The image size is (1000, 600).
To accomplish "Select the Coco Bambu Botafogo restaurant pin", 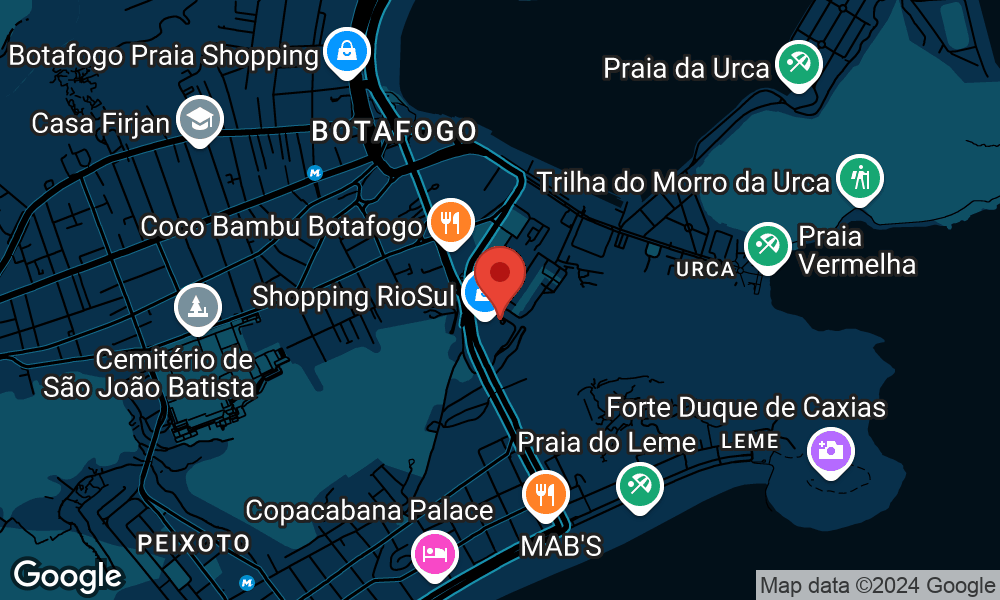I will pyautogui.click(x=451, y=223).
